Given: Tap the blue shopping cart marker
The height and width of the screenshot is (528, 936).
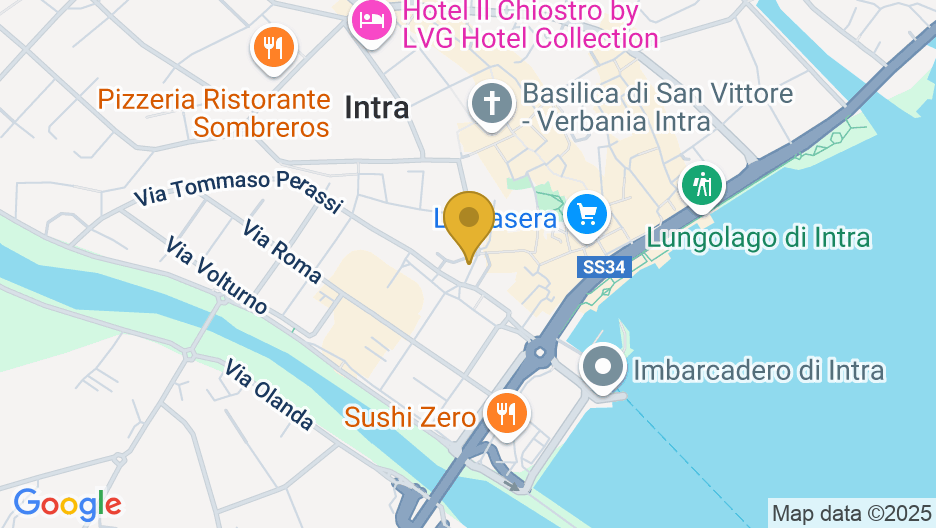Looking at the screenshot, I should pyautogui.click(x=586, y=215).
